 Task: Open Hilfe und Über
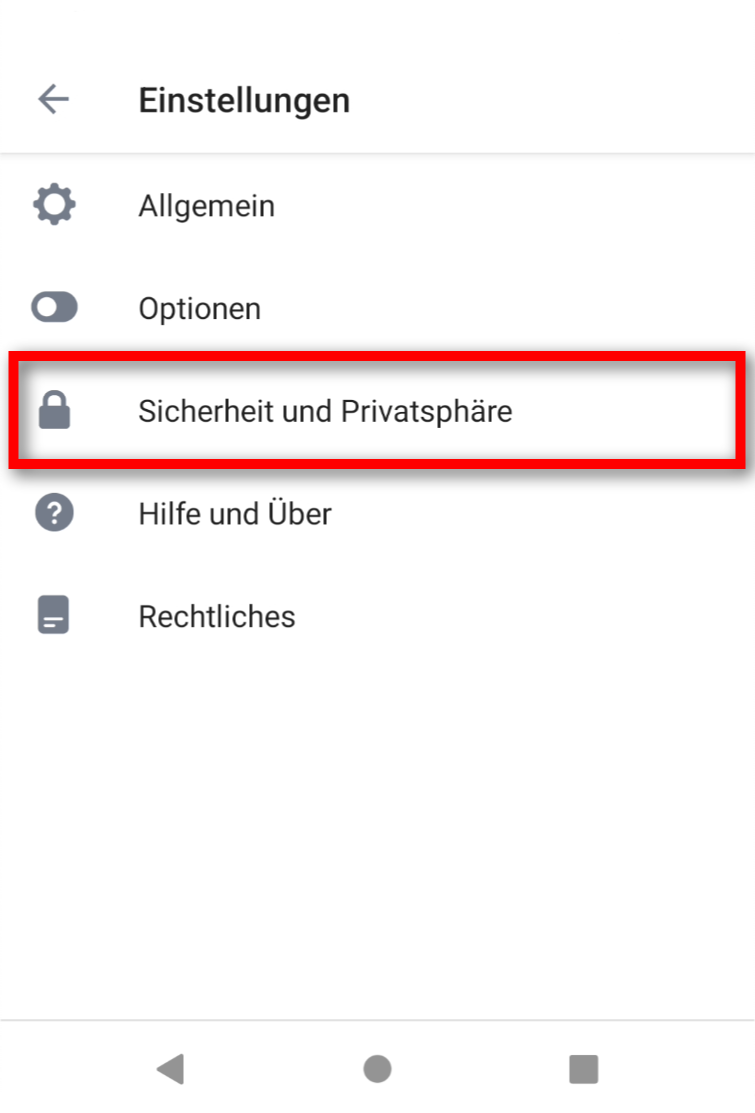(x=235, y=514)
